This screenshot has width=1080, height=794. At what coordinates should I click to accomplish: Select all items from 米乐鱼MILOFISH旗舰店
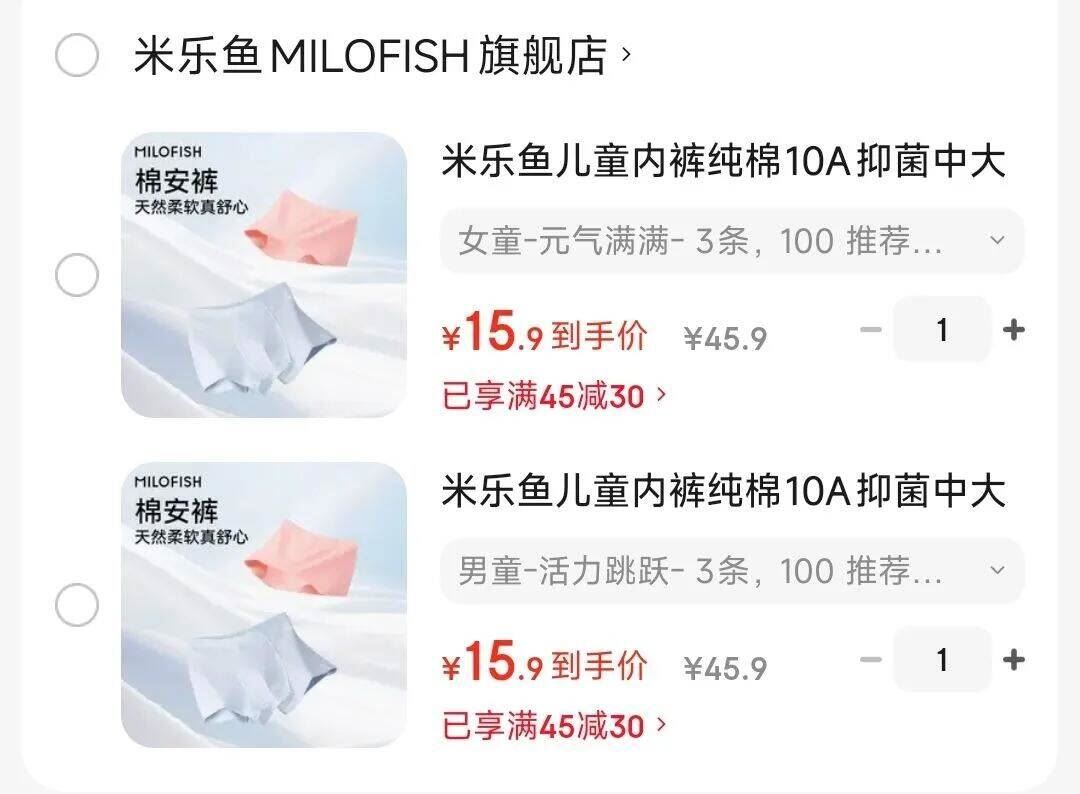(76, 55)
